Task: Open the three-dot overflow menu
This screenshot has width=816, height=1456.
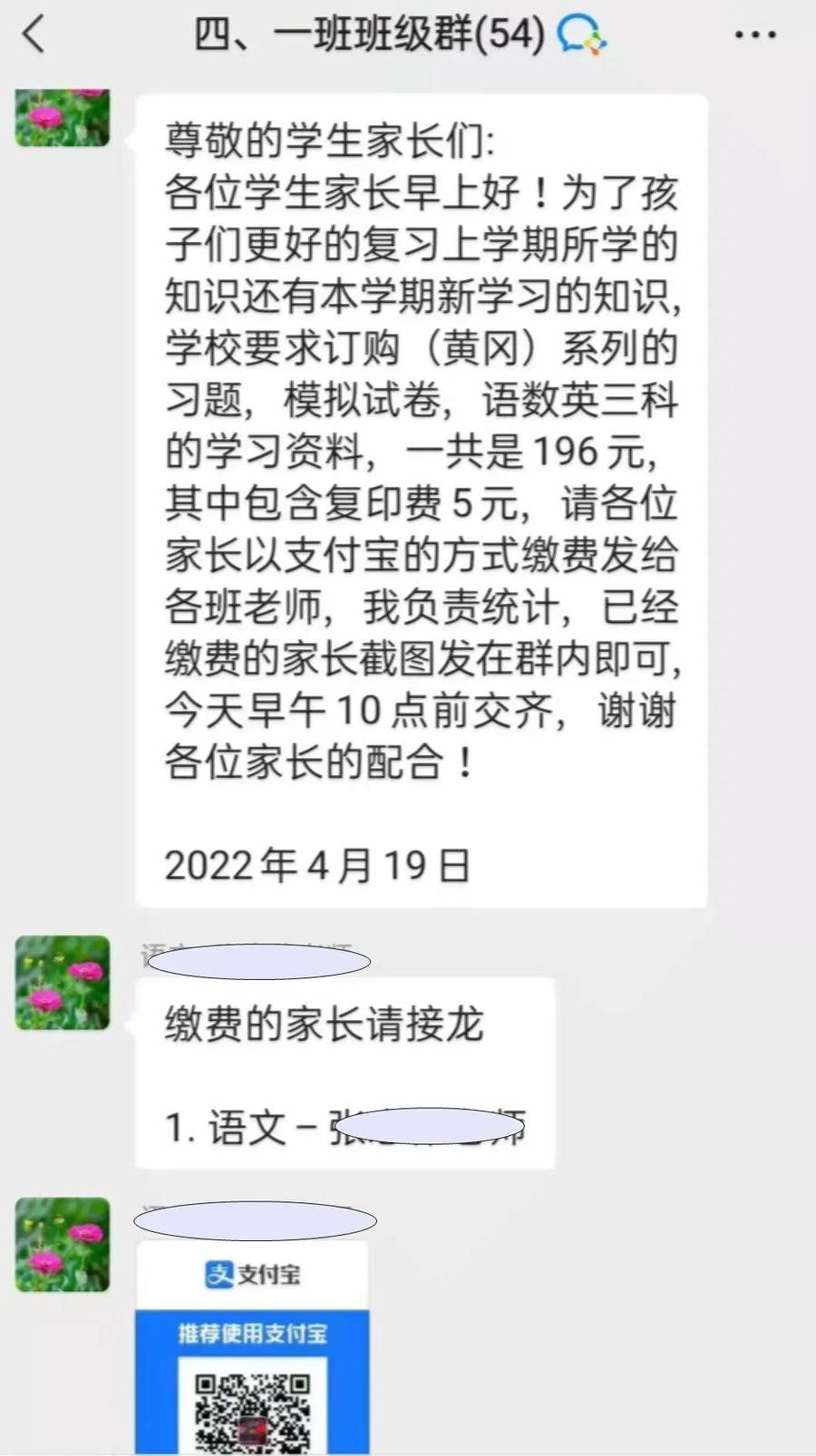Action: click(754, 35)
